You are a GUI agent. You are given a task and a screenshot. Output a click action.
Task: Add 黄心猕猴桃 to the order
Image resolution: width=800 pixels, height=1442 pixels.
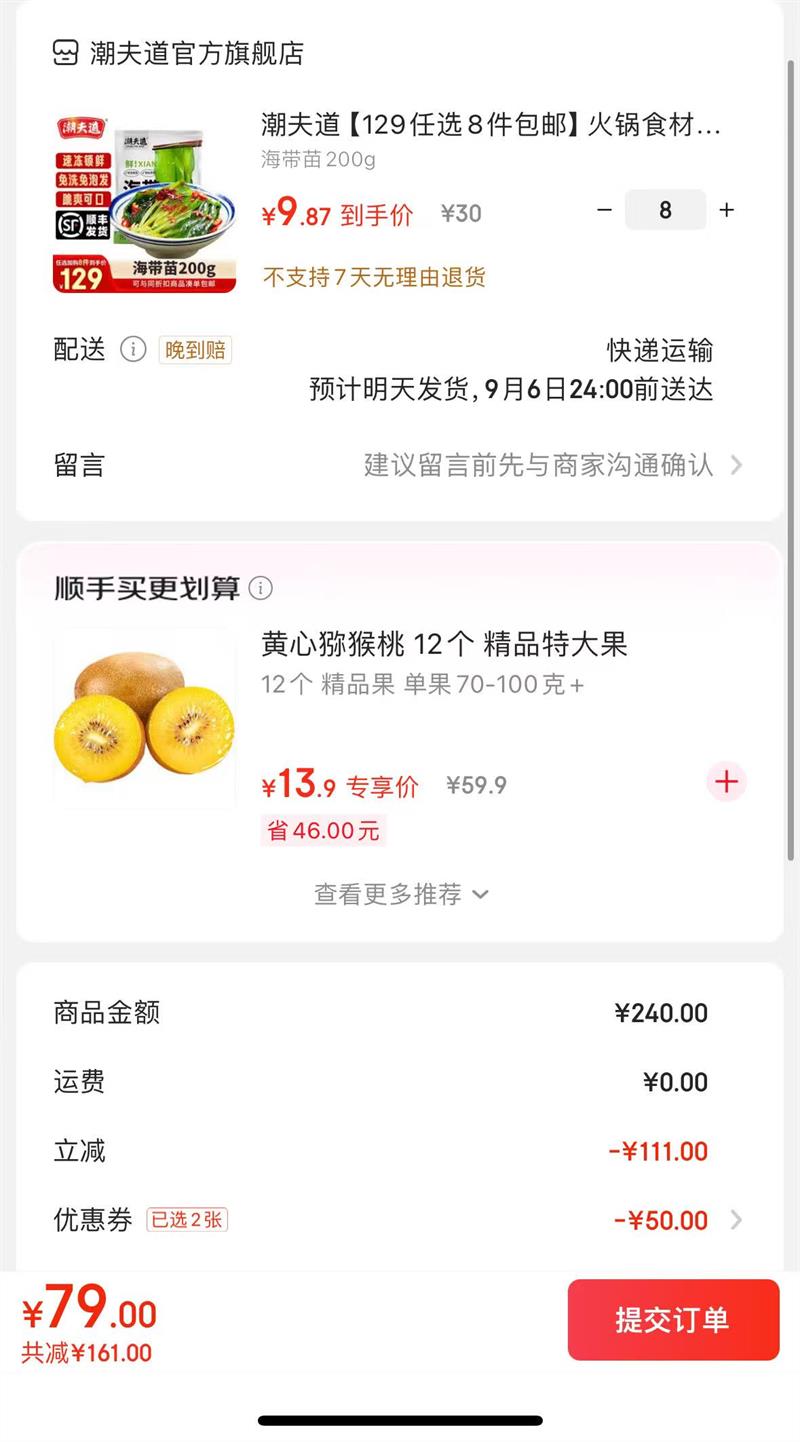tap(726, 781)
